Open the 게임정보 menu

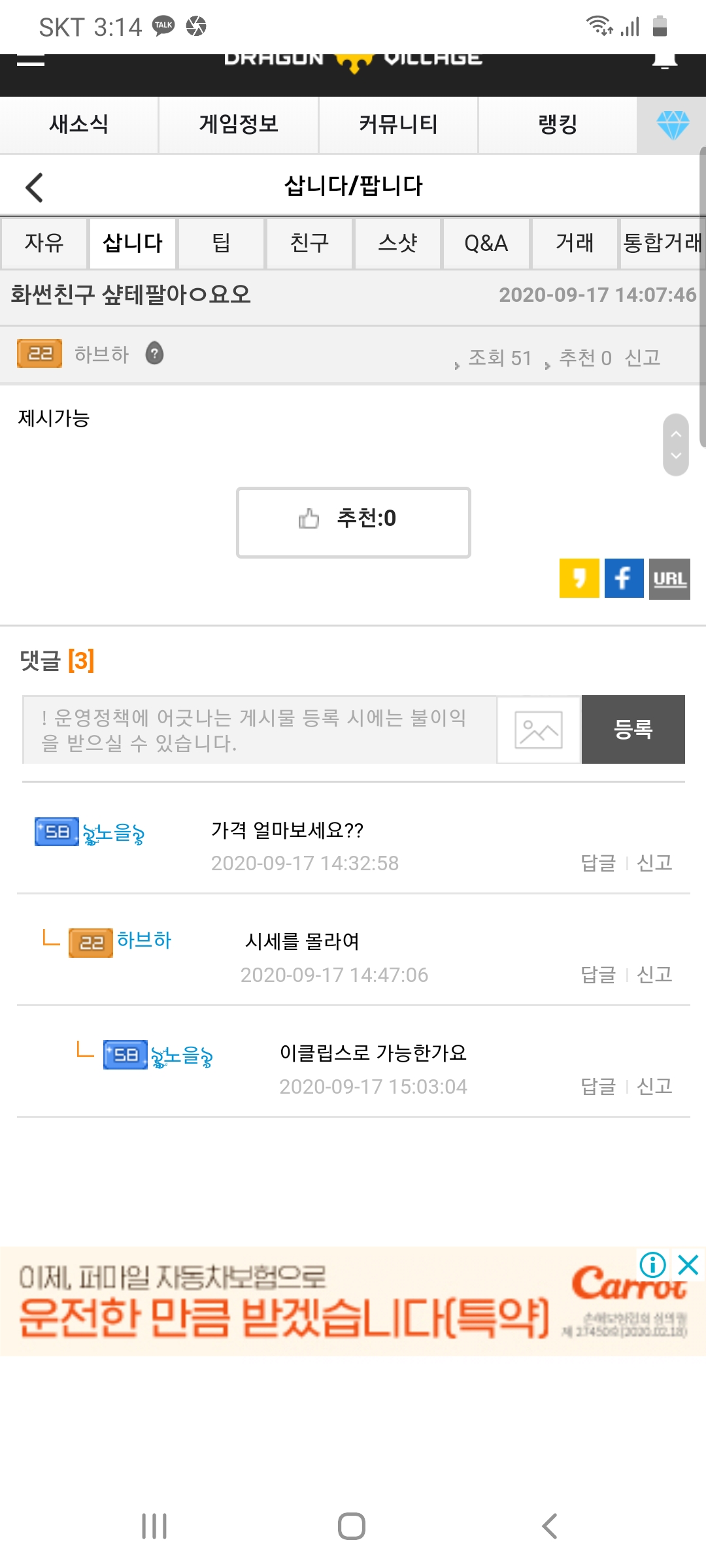[x=239, y=124]
